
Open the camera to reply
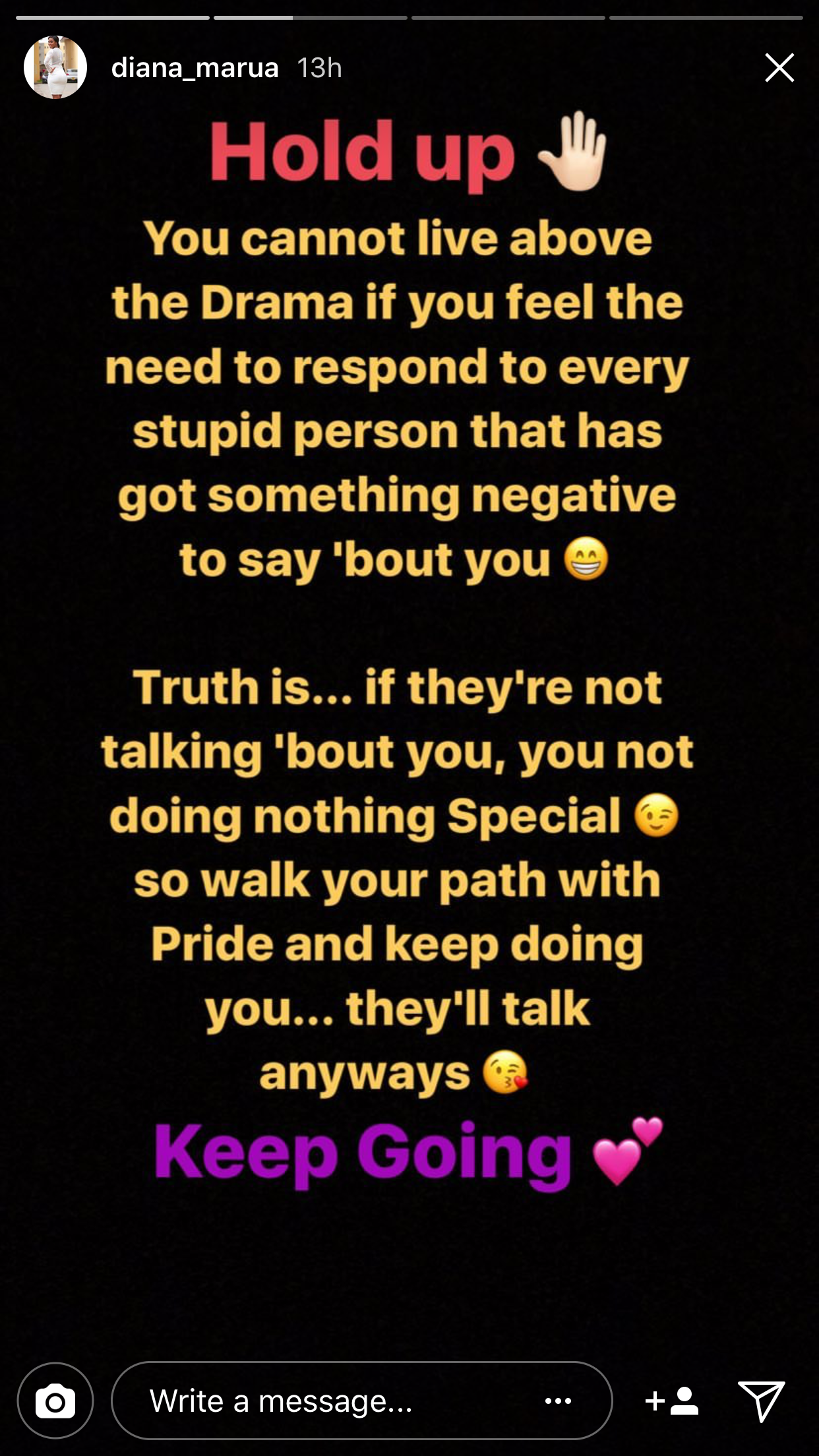(x=55, y=1401)
